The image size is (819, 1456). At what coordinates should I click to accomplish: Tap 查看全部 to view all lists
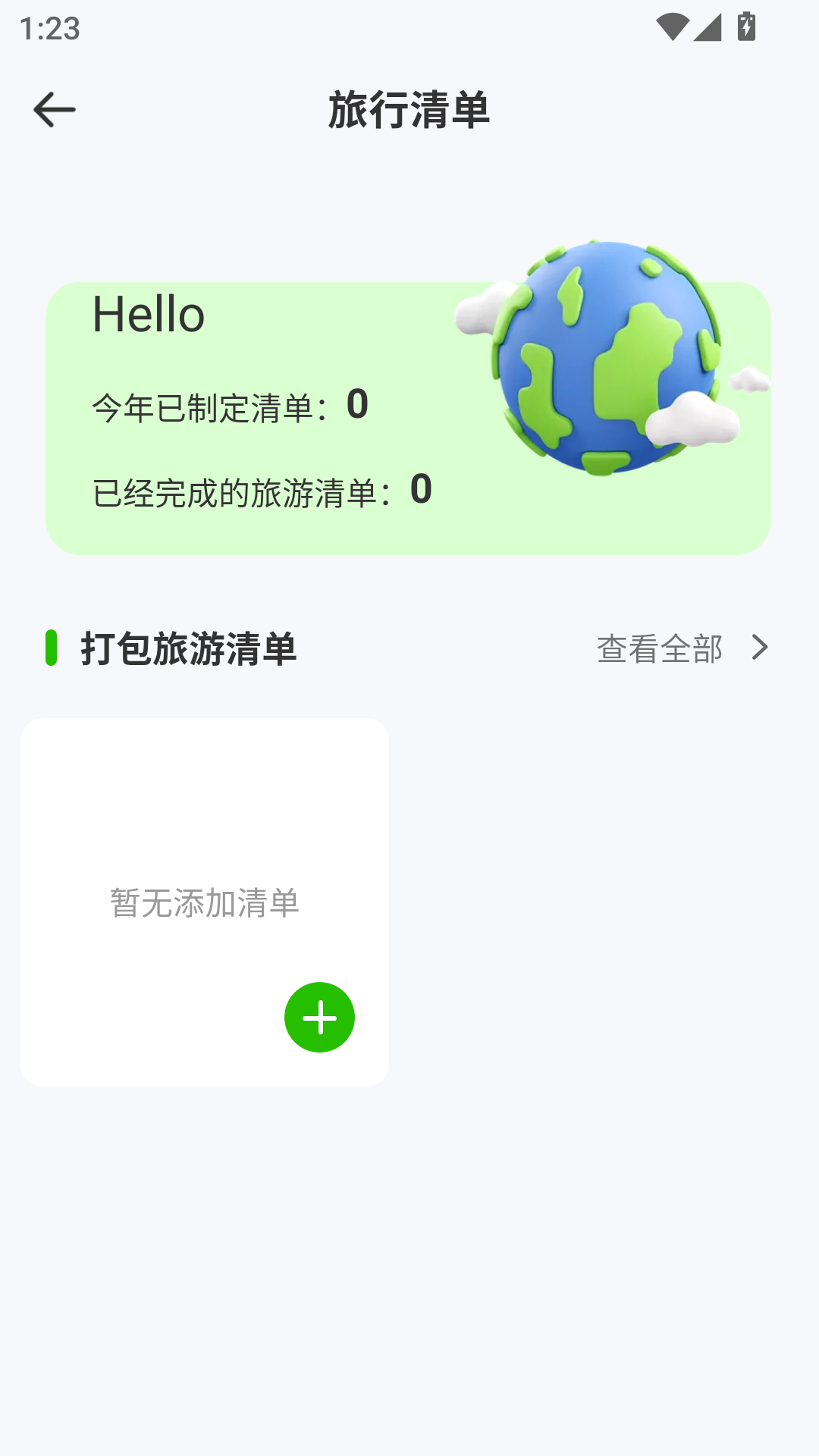[661, 649]
